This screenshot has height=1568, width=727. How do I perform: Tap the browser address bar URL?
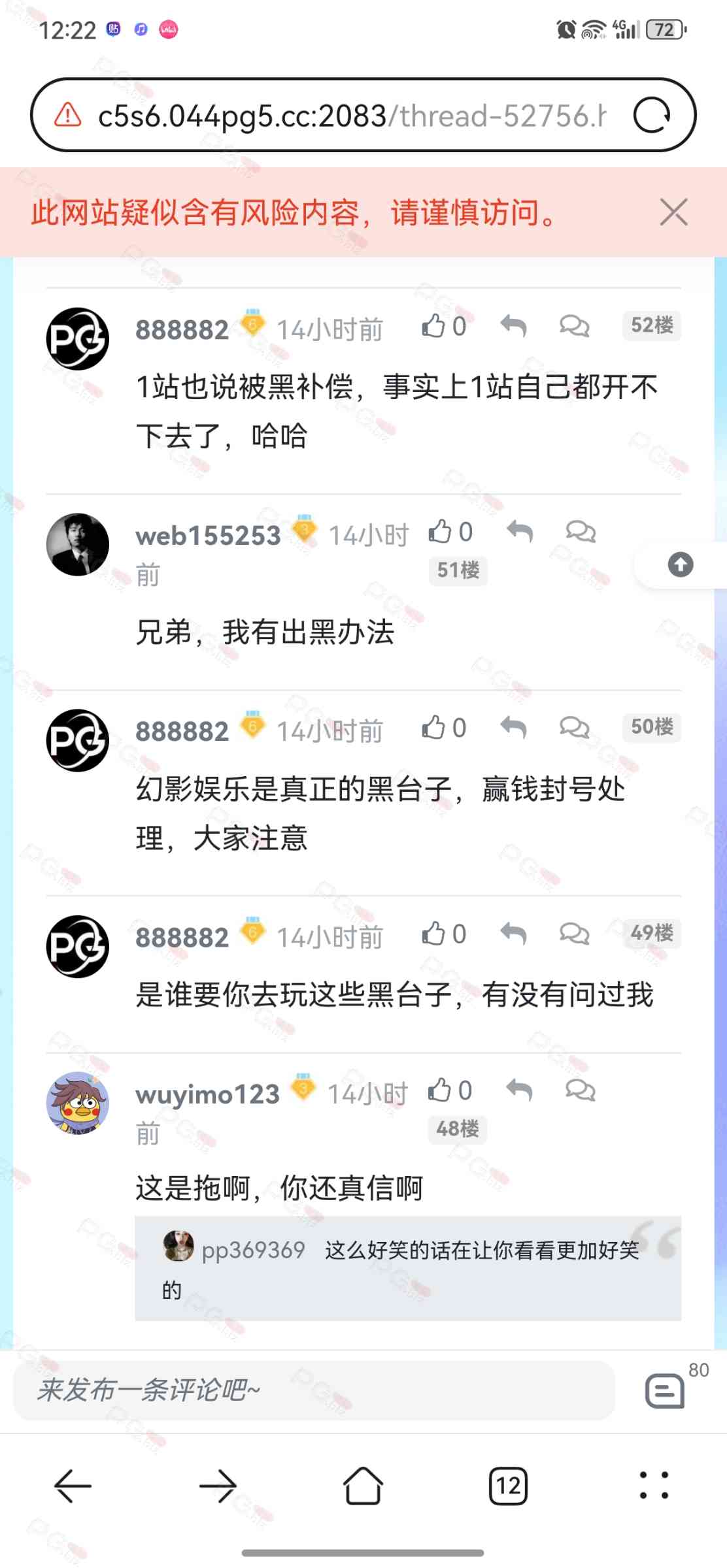coord(352,116)
